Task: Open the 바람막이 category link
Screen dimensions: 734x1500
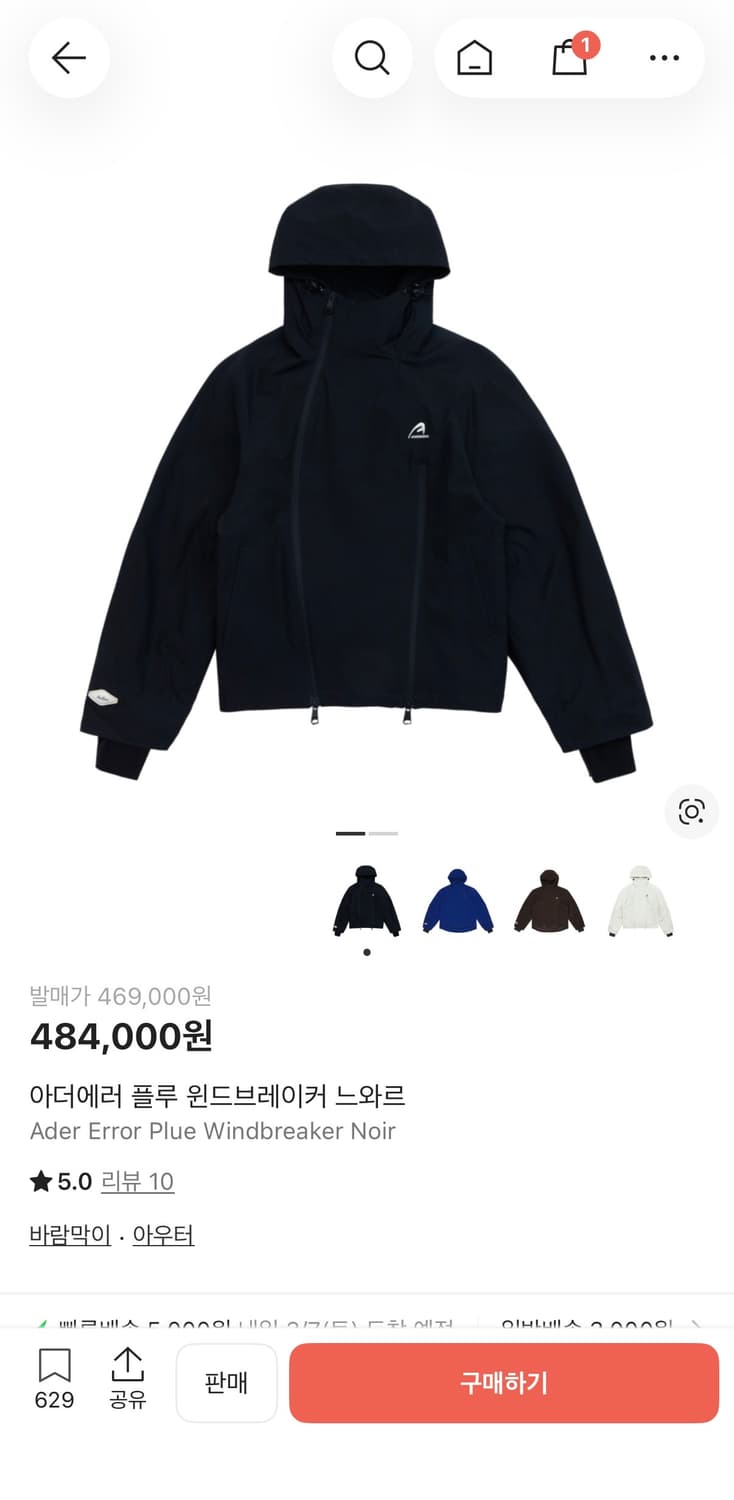Action: click(68, 1234)
